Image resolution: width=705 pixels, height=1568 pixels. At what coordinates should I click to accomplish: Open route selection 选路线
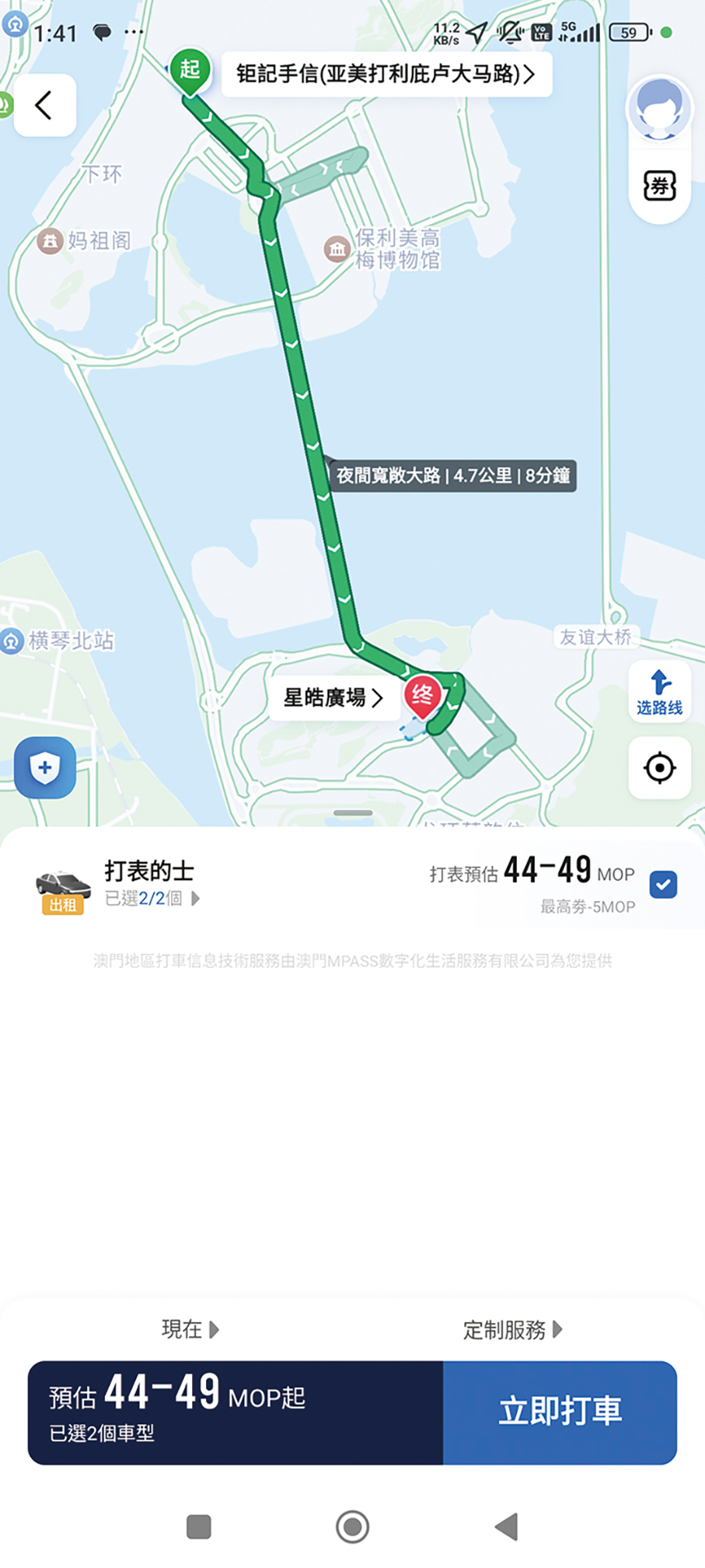[659, 691]
